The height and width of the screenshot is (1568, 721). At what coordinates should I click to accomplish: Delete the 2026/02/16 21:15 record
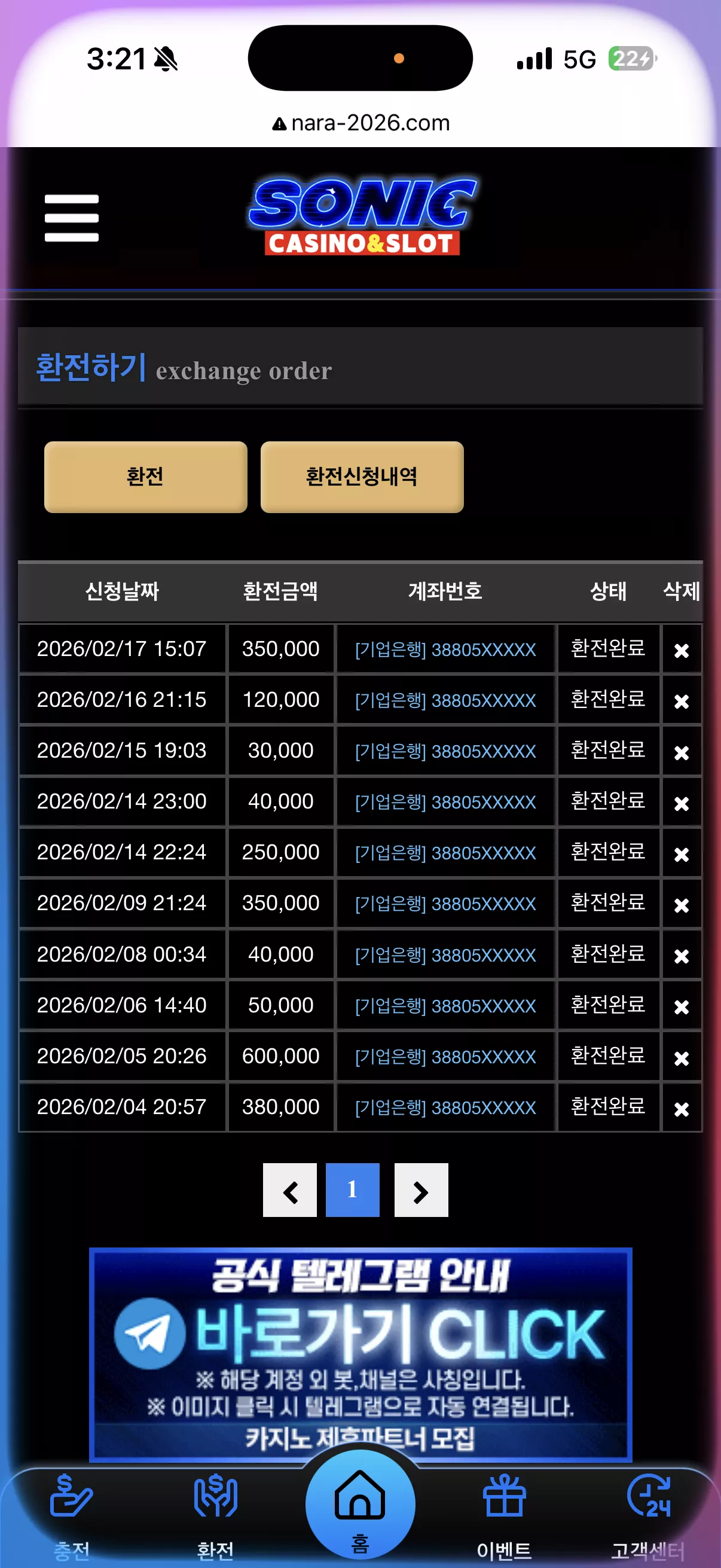pos(682,701)
